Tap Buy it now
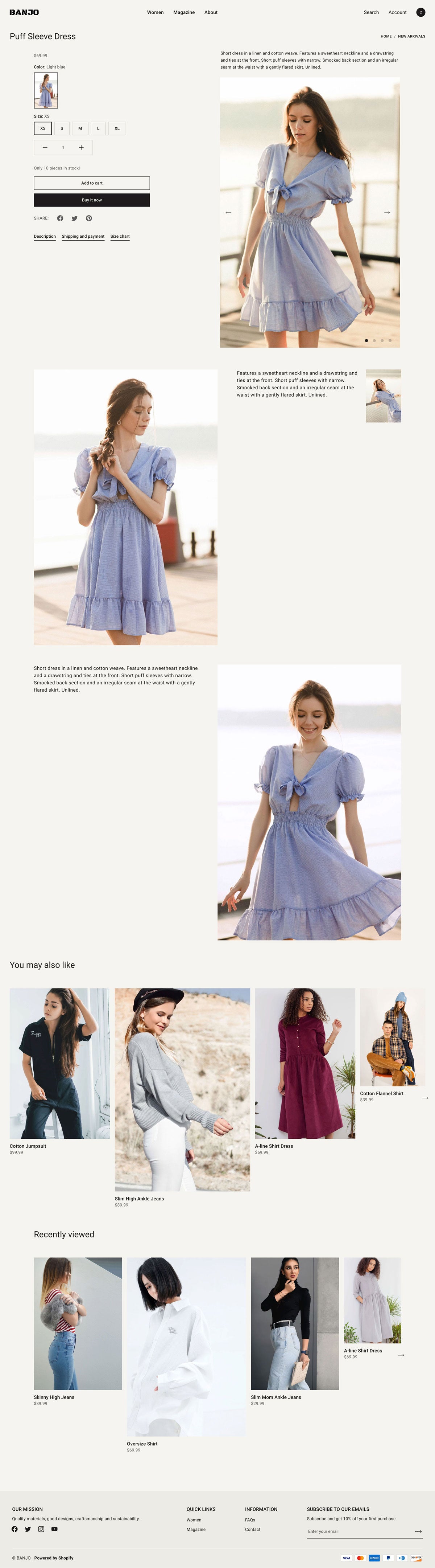Image resolution: width=435 pixels, height=1568 pixels. pos(91,200)
